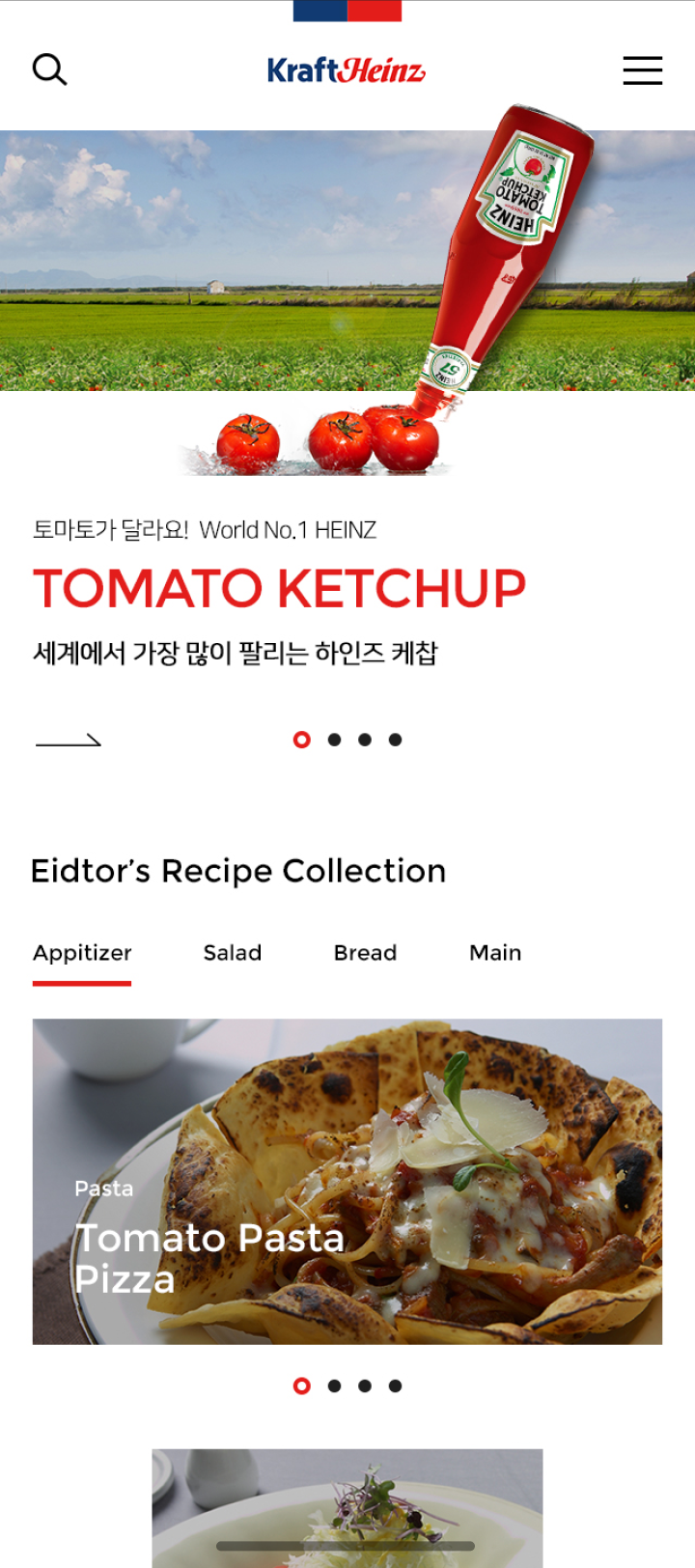Tap the arrow under Tomato Ketchup banner

tap(69, 741)
